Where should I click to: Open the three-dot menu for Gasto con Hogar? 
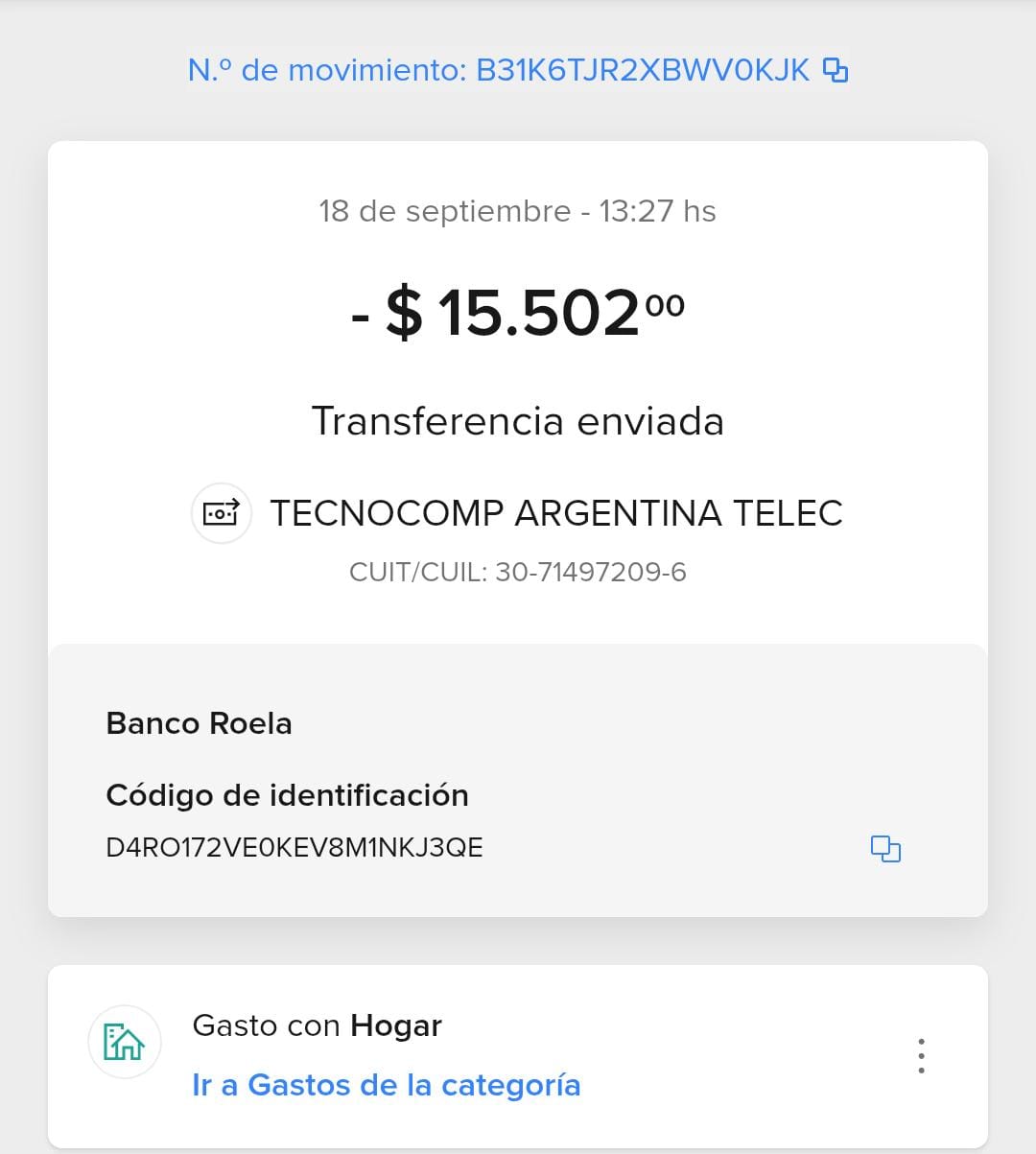pyautogui.click(x=921, y=1055)
